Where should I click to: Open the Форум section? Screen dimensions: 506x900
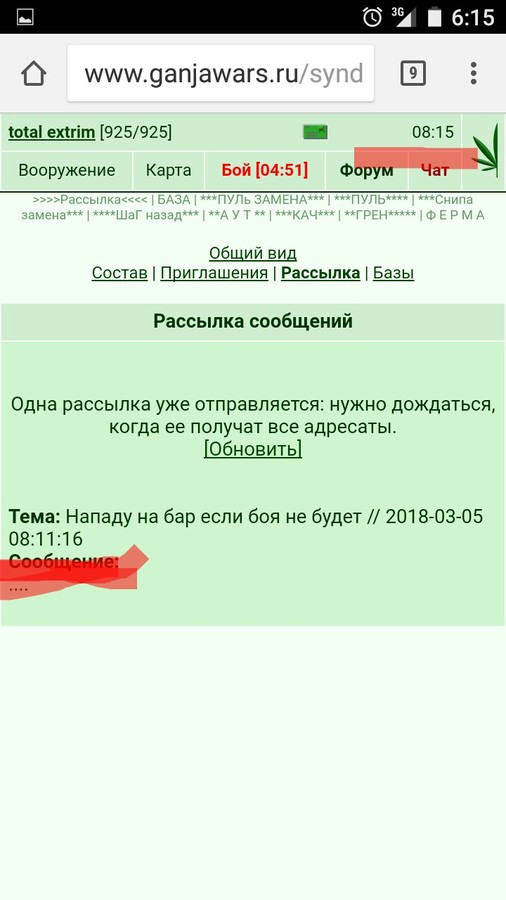point(367,170)
